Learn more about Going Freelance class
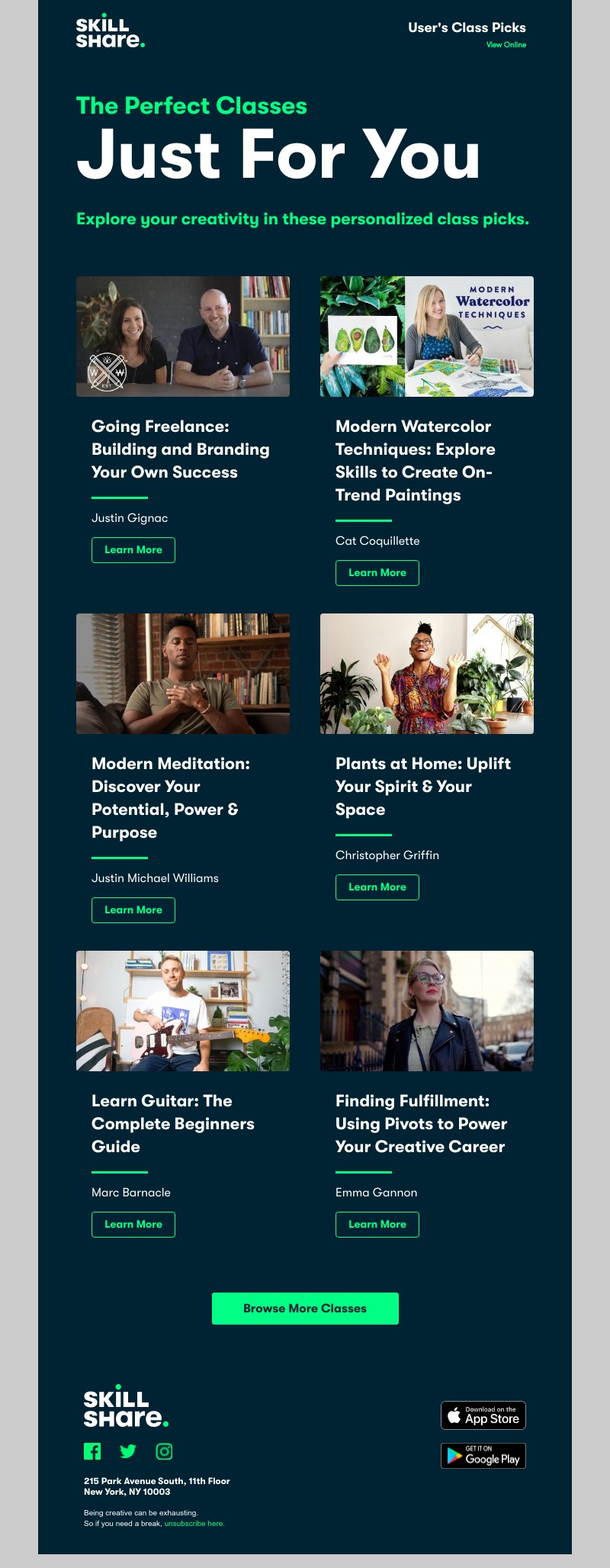The width and height of the screenshot is (610, 1568). 133,550
